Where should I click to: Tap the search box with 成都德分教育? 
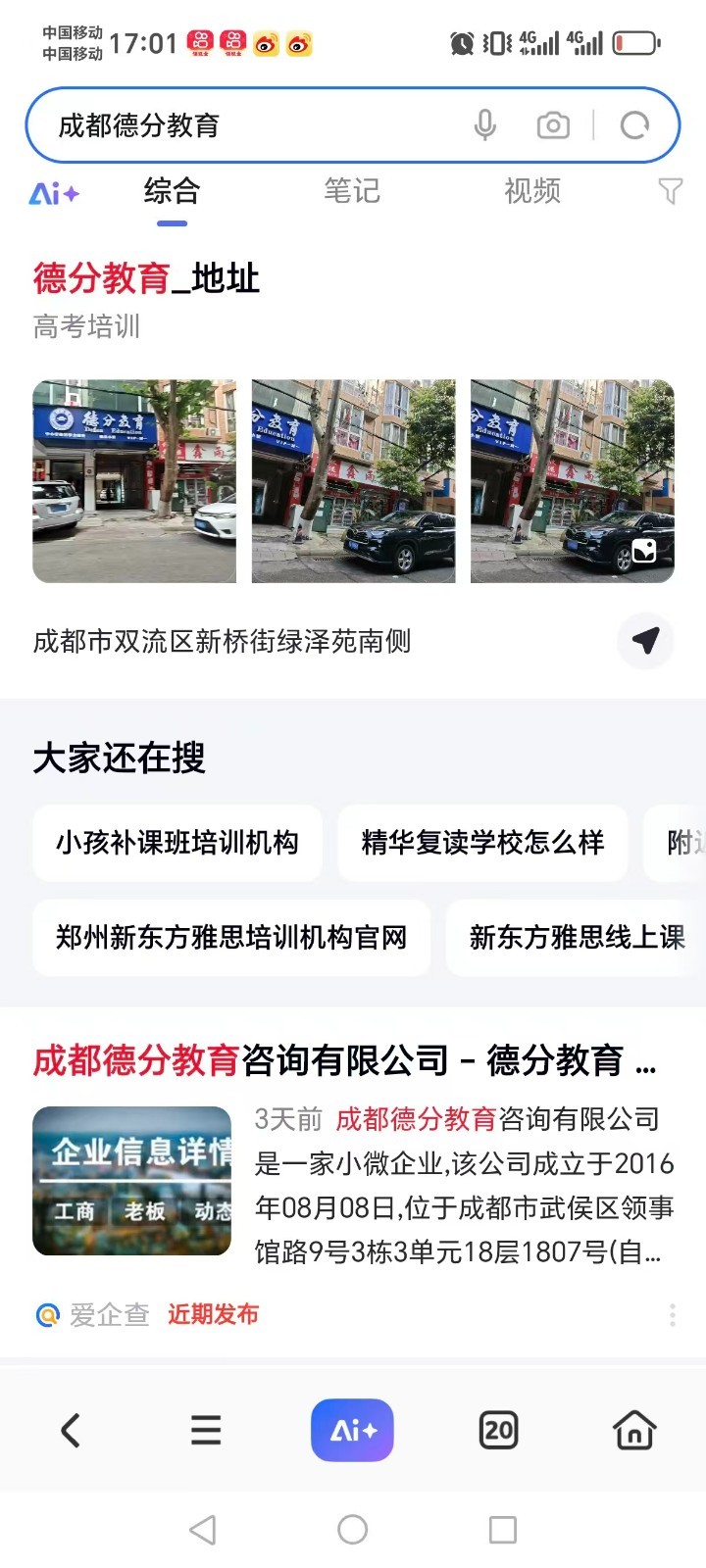[x=245, y=125]
